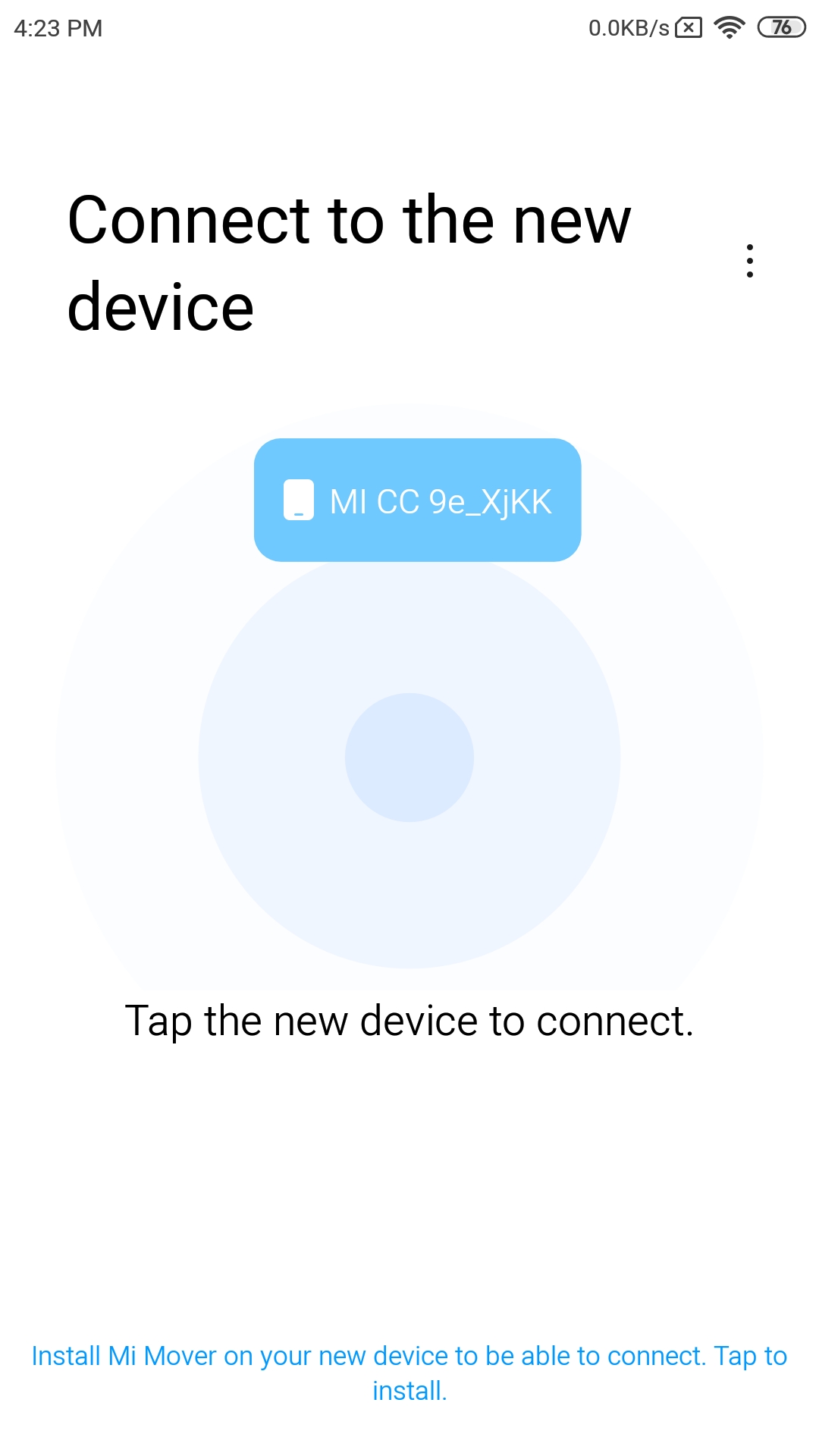Open the three-dot overflow menu
819x1456 pixels.
(x=749, y=261)
